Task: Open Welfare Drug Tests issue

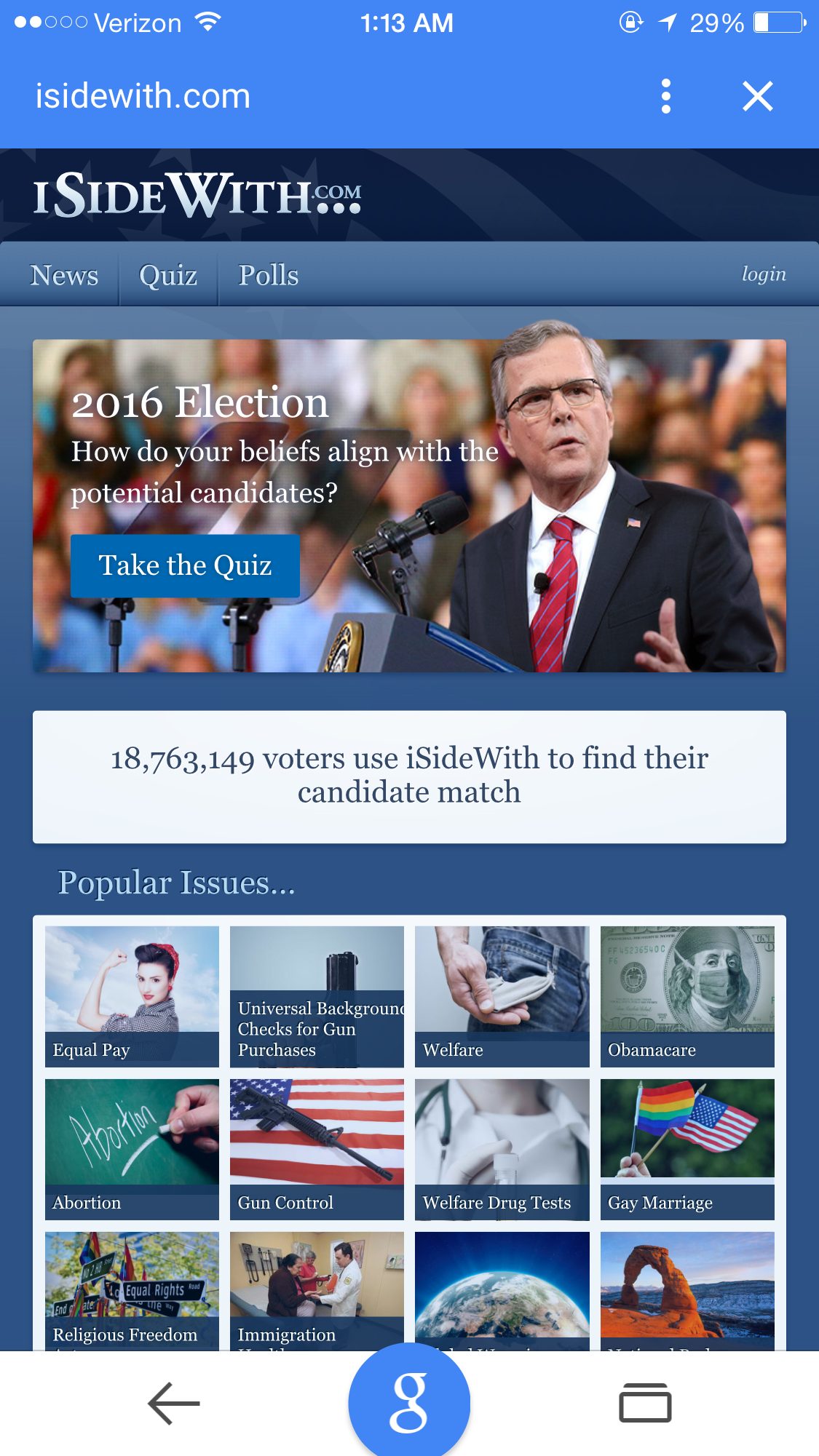Action: pos(502,1148)
